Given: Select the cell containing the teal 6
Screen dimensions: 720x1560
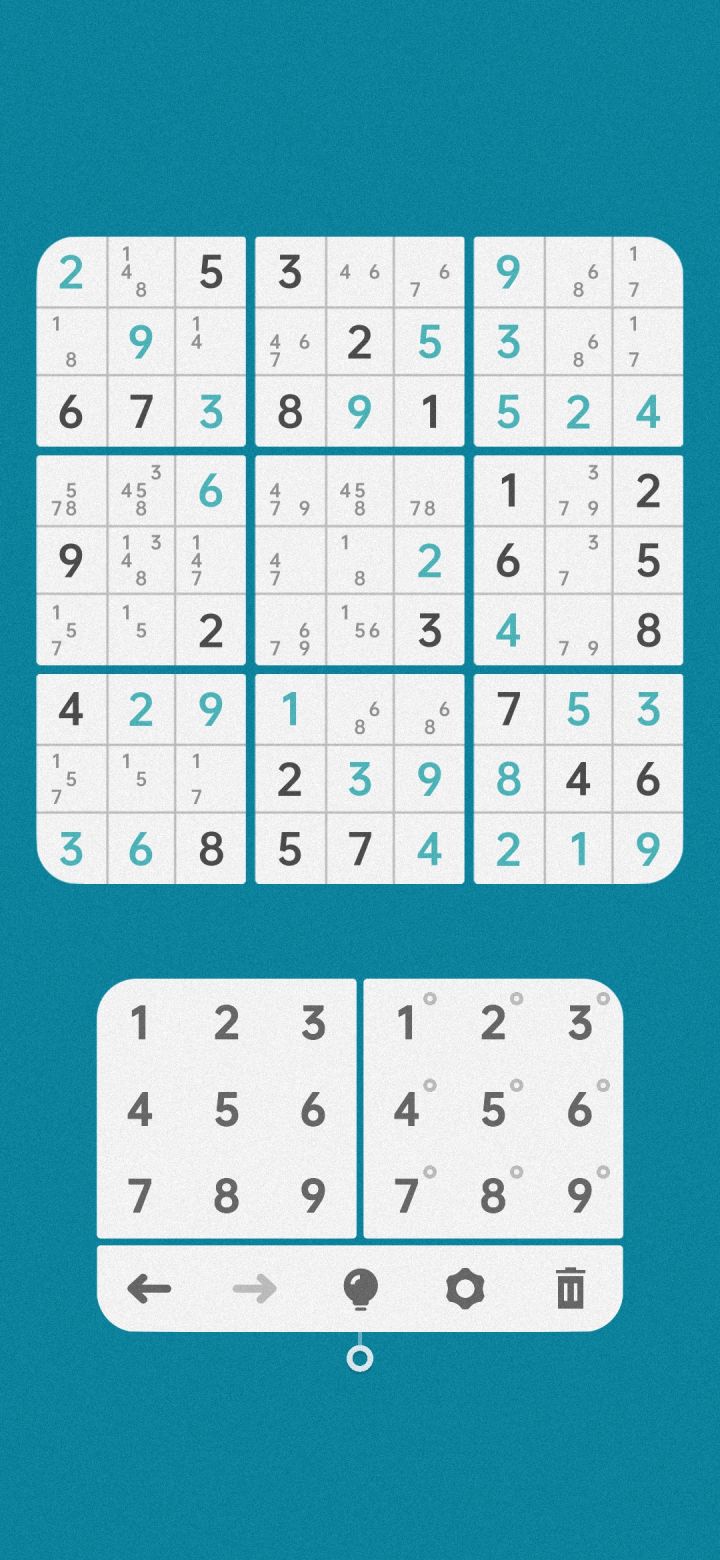Looking at the screenshot, I should [x=210, y=492].
